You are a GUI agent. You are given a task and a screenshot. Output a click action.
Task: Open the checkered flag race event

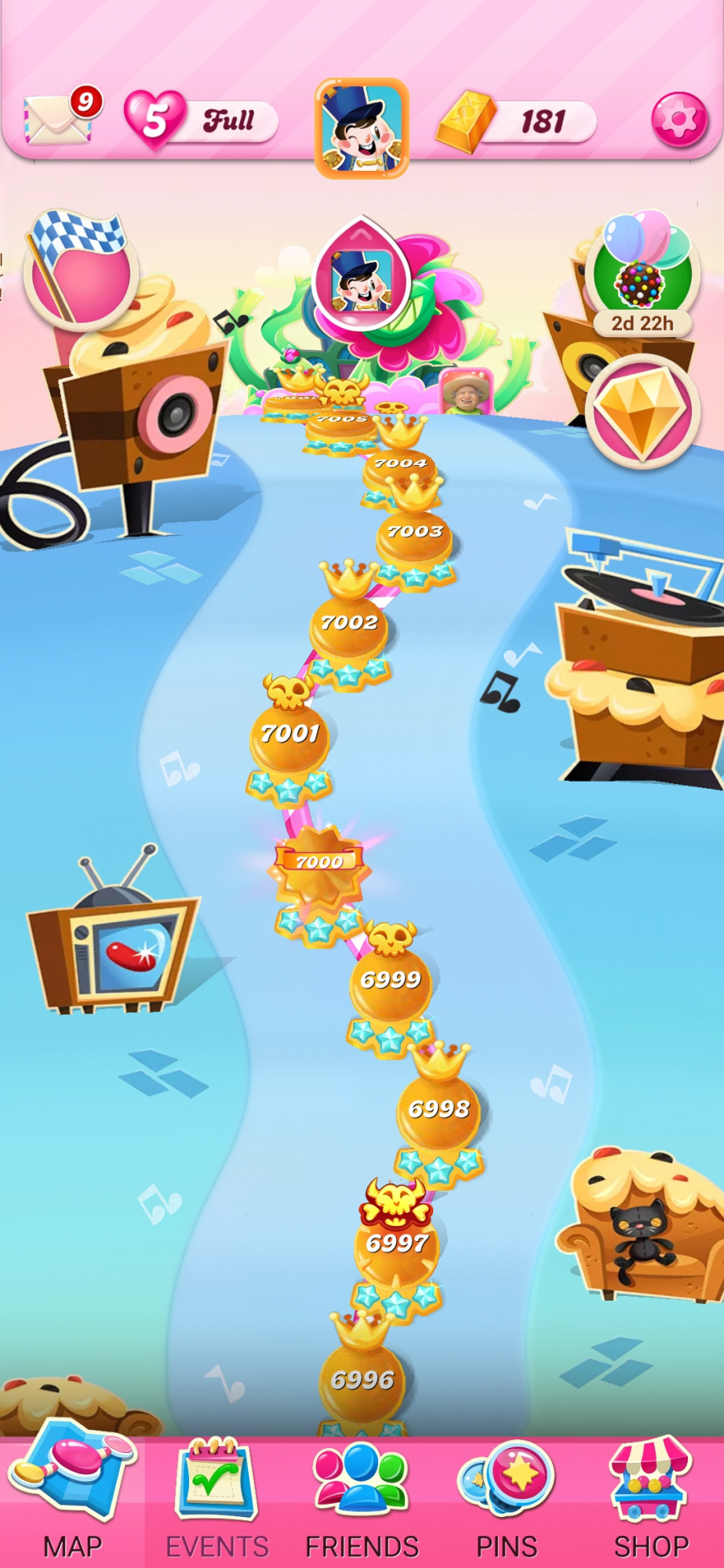81,269
